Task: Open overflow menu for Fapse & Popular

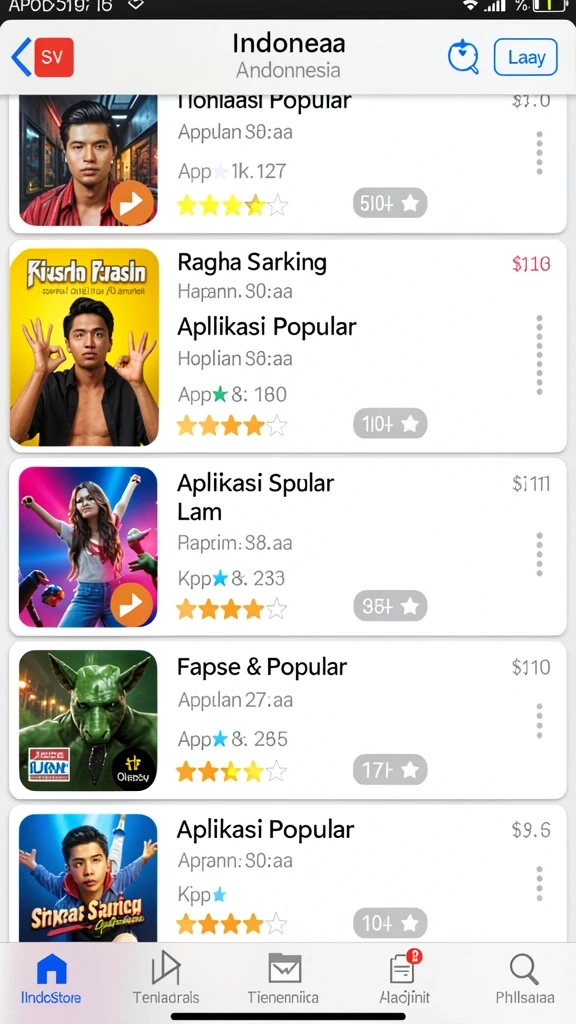Action: pyautogui.click(x=539, y=721)
